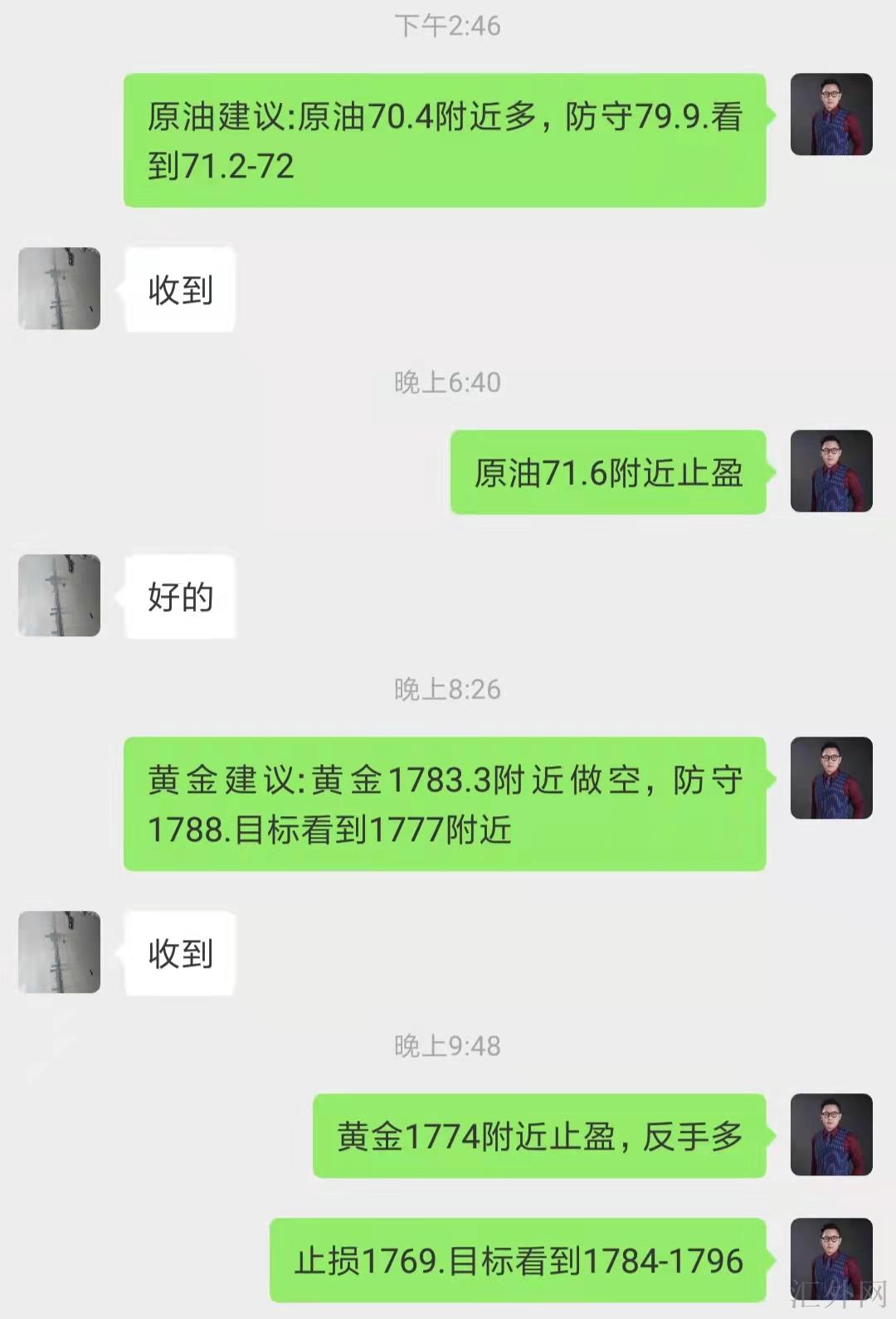Open sender avatar beside the 原油建议 message

pyautogui.click(x=831, y=114)
